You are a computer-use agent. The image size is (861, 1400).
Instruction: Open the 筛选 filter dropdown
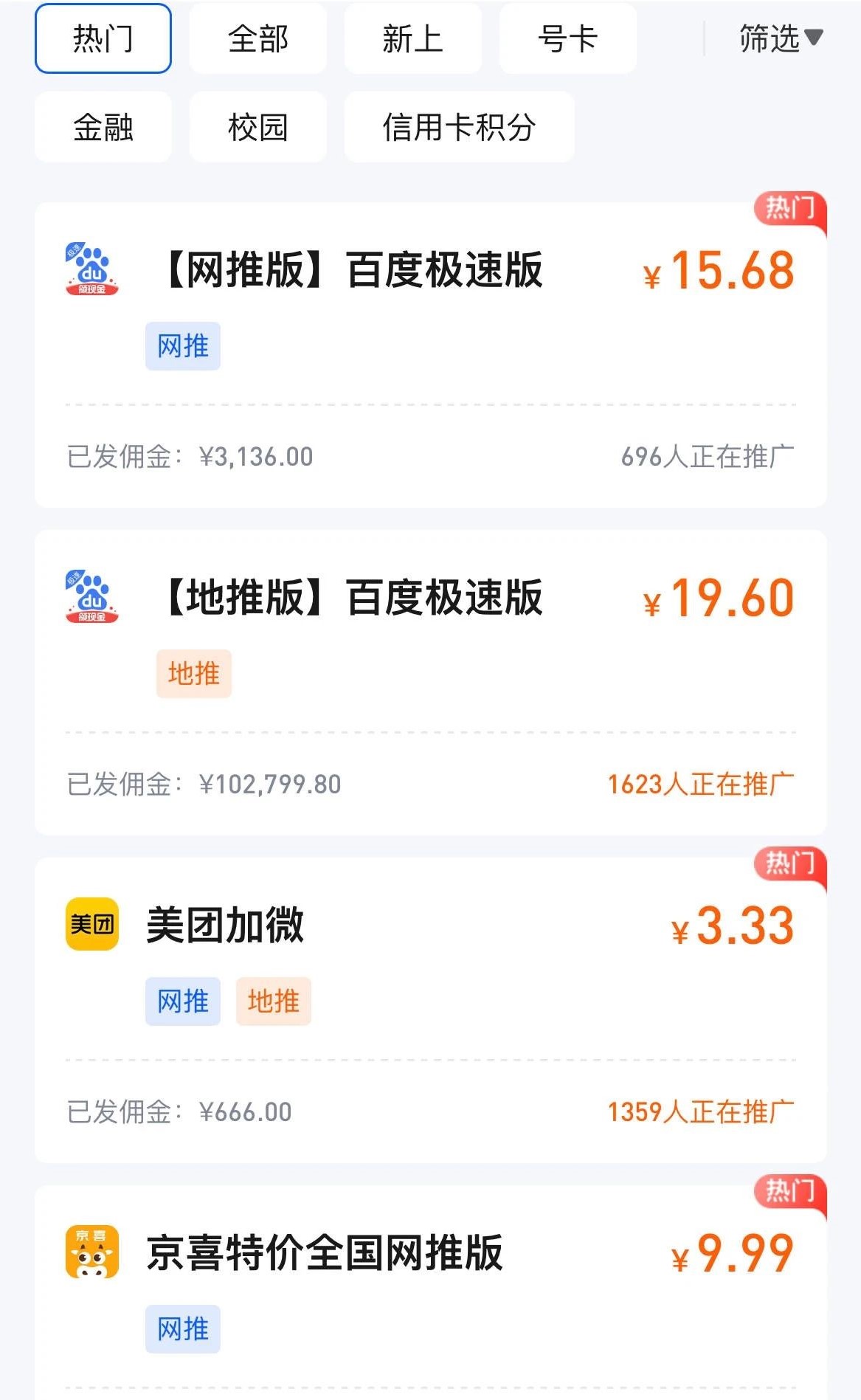click(781, 38)
